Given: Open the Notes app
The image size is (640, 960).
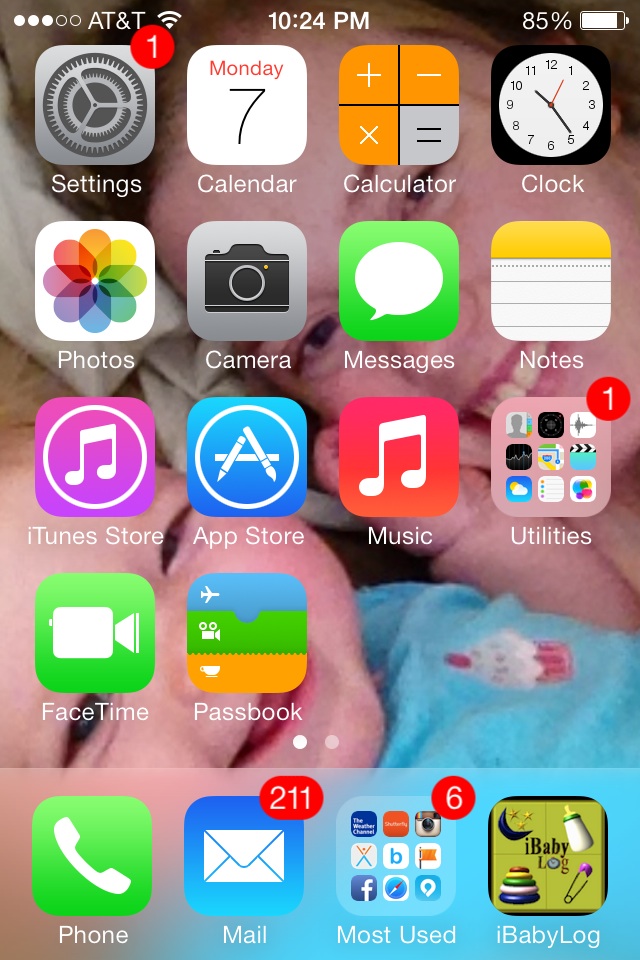Looking at the screenshot, I should click(x=551, y=281).
